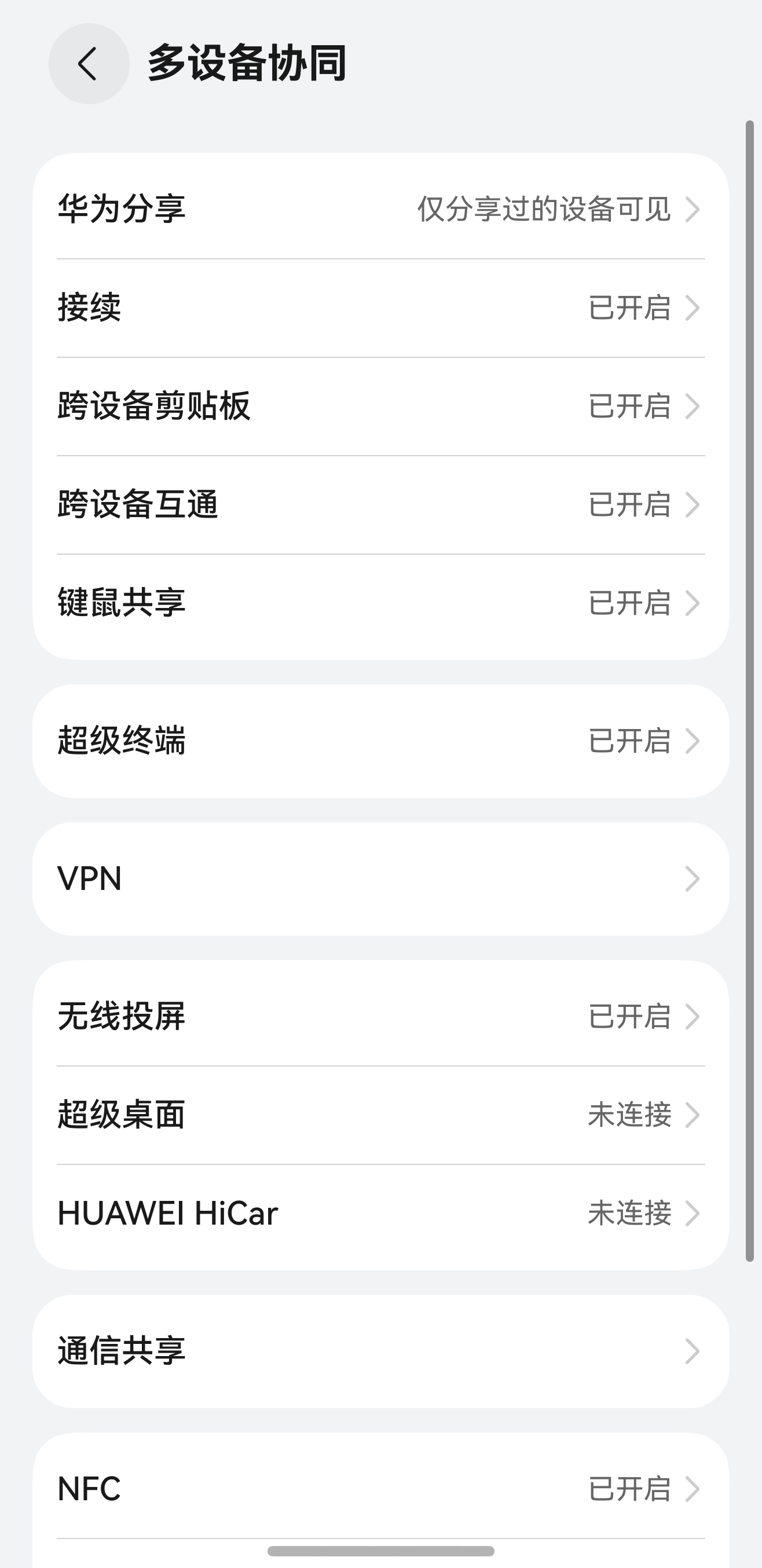Viewport: 762px width, 1568px height.
Task: Open the NFC settings row
Action: 380,1488
